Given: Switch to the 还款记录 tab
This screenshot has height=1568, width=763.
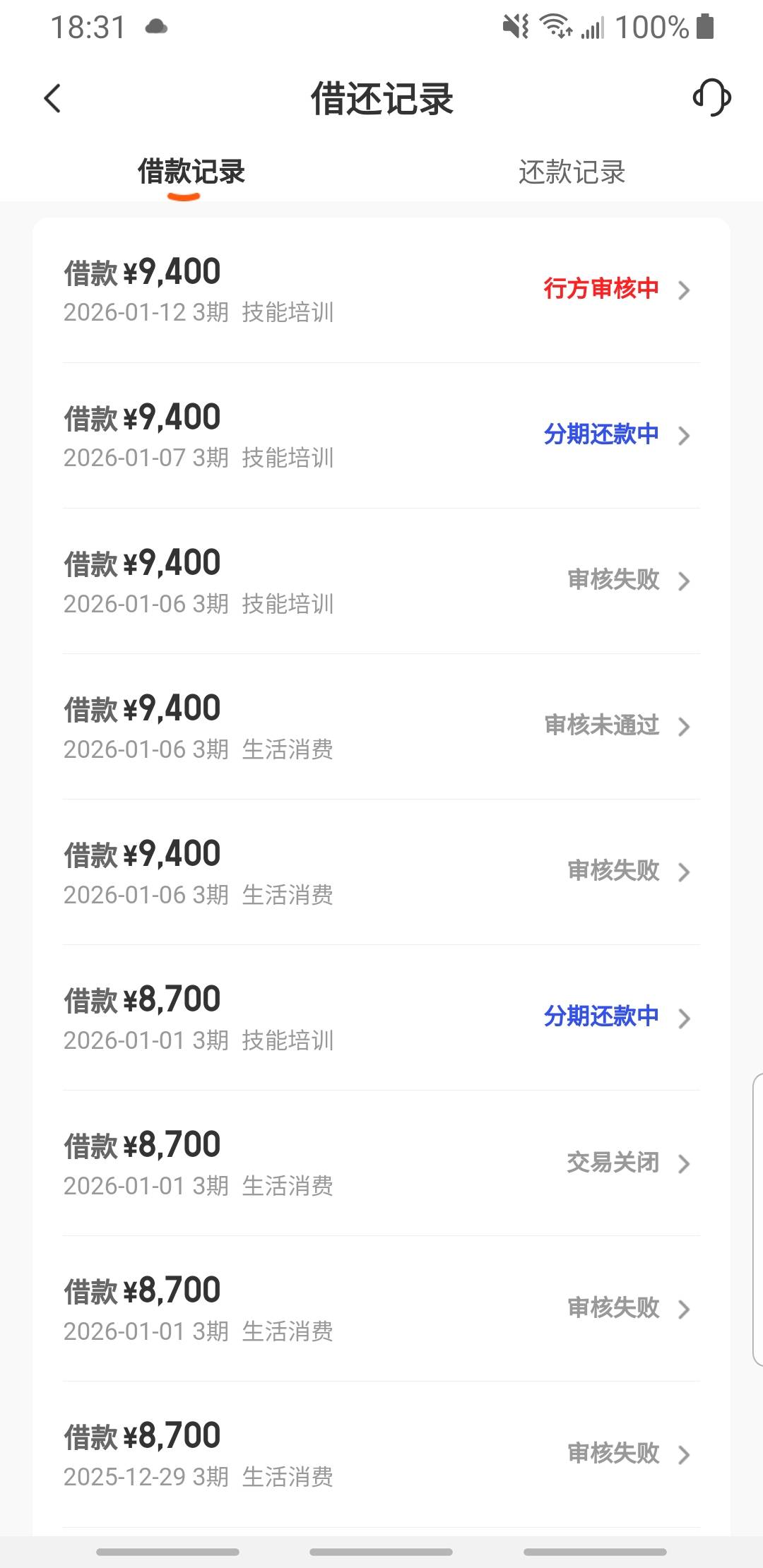Looking at the screenshot, I should pyautogui.click(x=572, y=172).
